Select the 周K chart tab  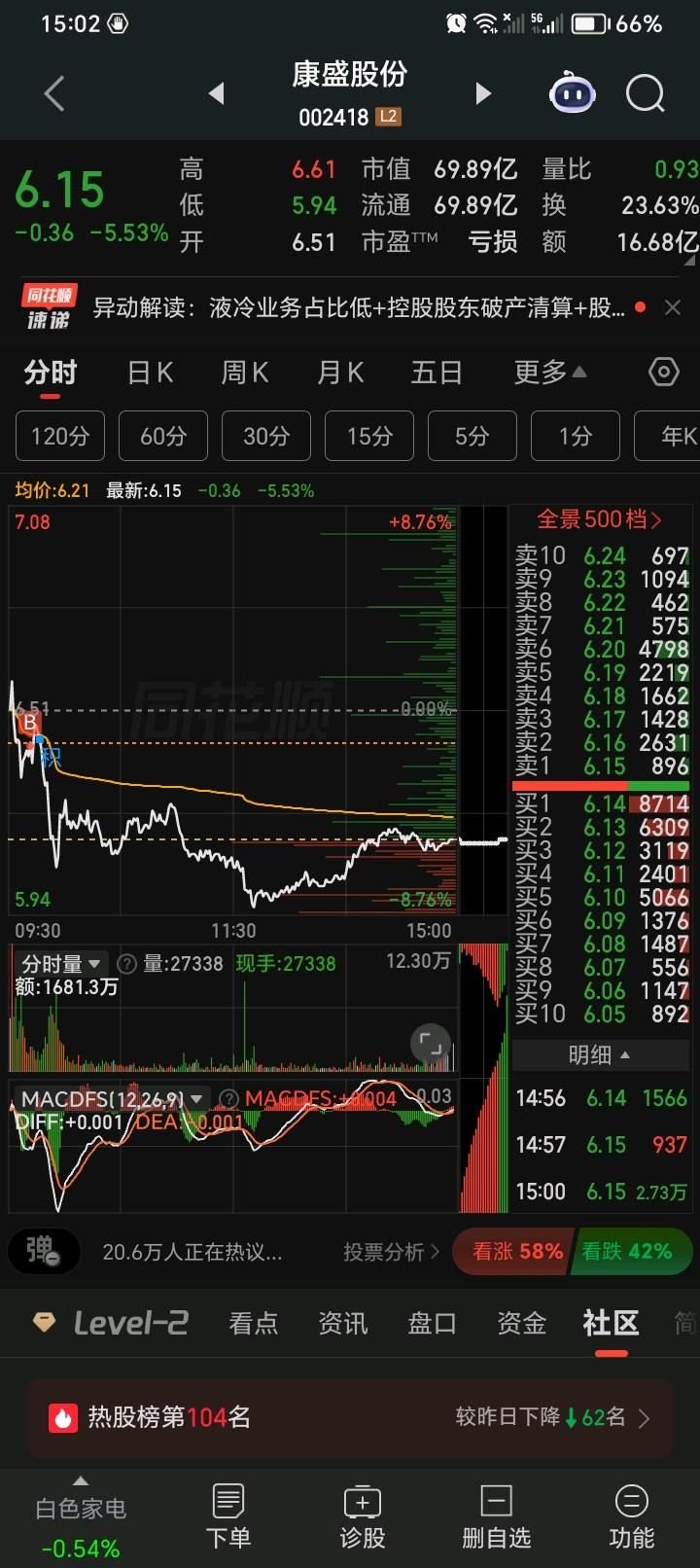(245, 373)
